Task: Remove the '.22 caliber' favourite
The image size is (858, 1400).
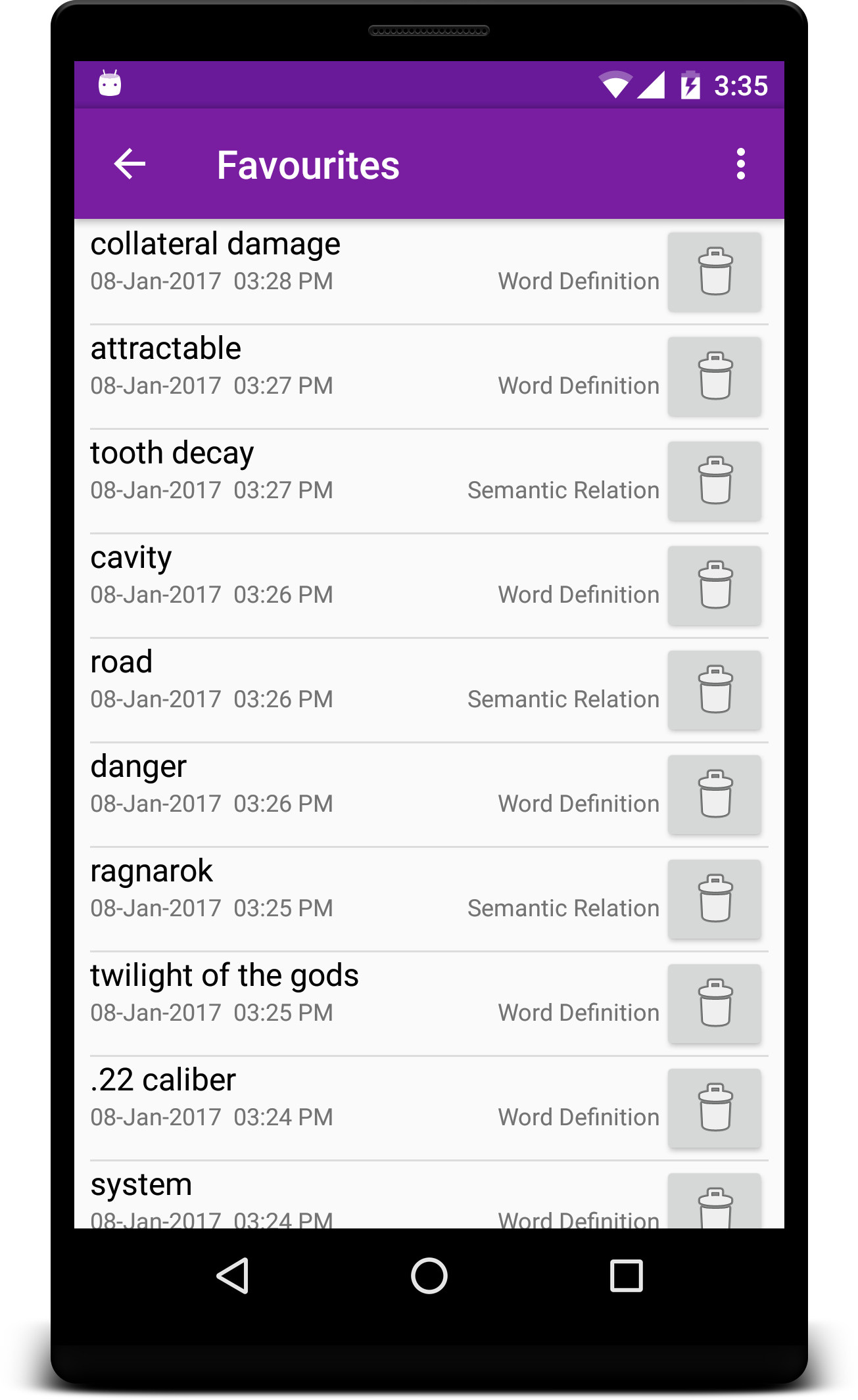Action: click(x=715, y=1108)
